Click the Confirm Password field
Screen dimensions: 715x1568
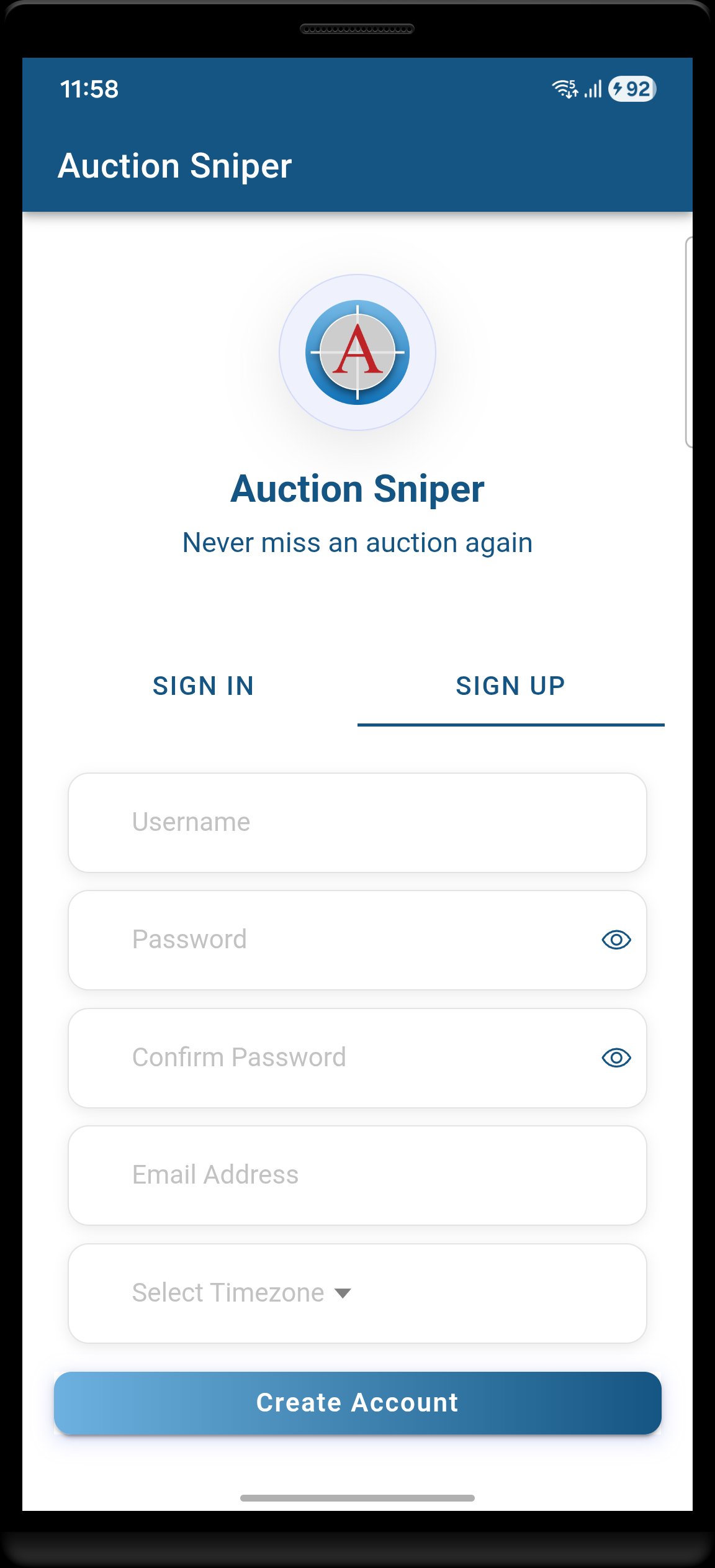[x=310, y=1058]
